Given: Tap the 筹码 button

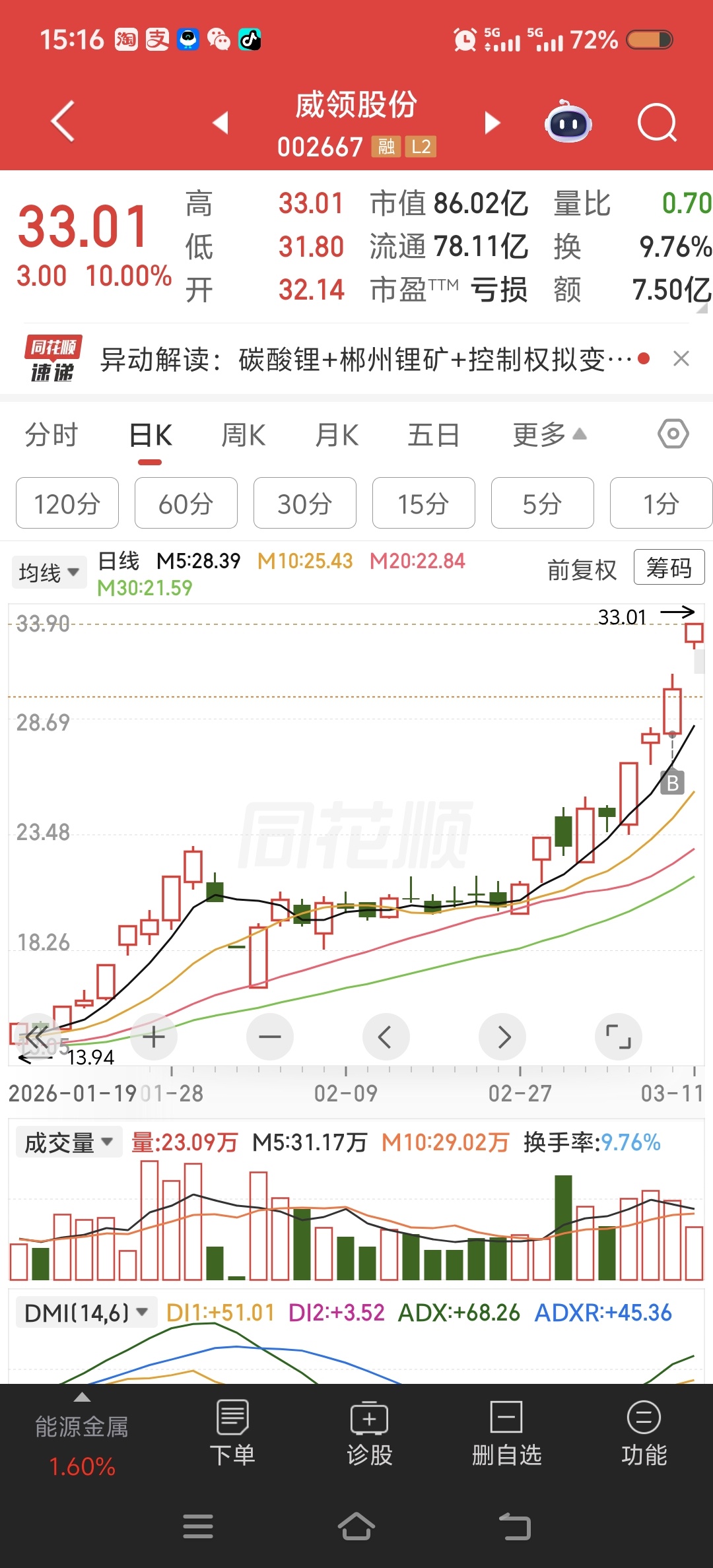Looking at the screenshot, I should pyautogui.click(x=669, y=568).
